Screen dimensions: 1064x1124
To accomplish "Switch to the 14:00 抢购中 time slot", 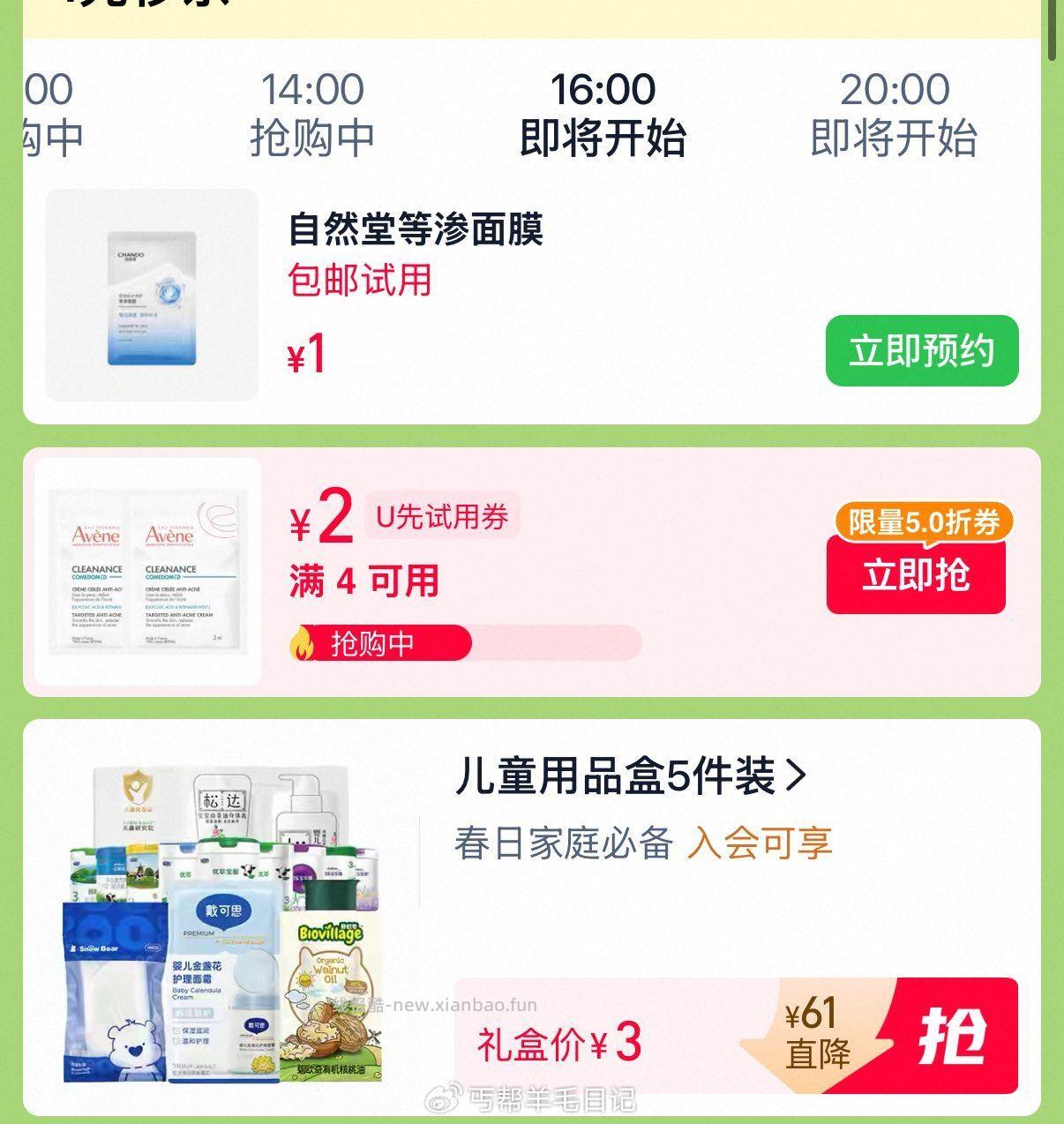I will [312, 114].
